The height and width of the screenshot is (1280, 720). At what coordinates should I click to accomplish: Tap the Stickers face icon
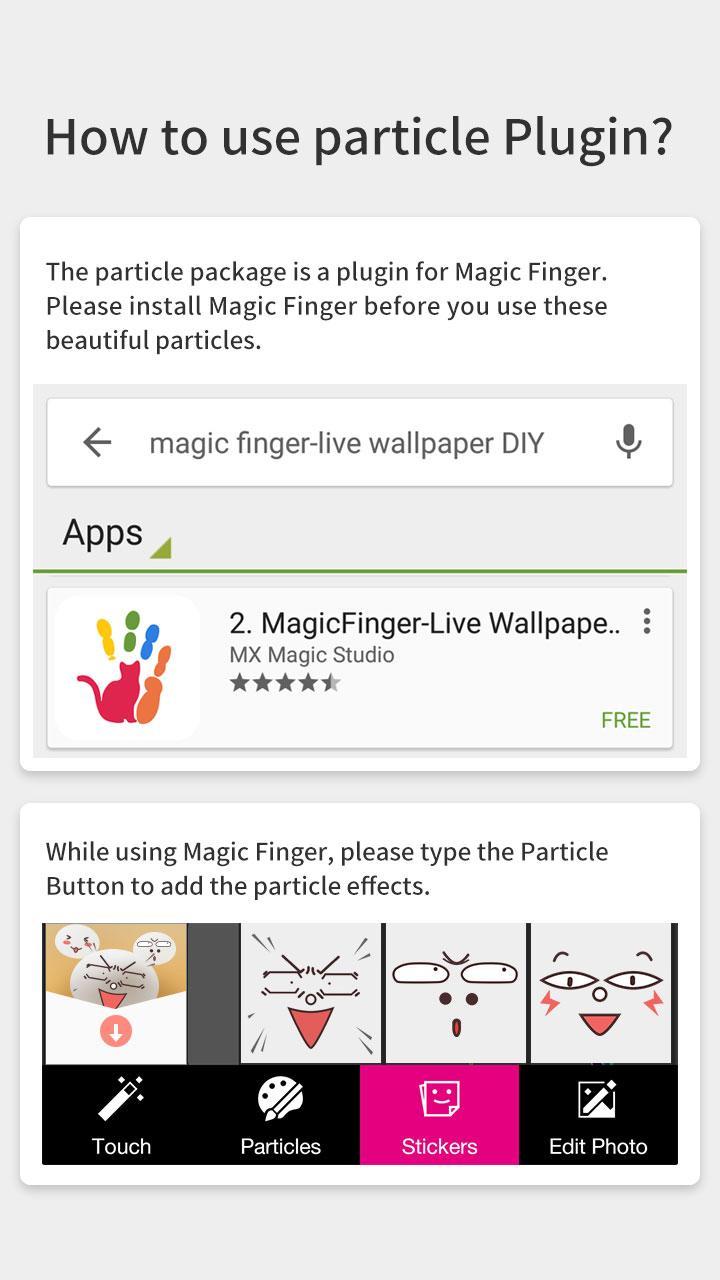(x=440, y=1100)
